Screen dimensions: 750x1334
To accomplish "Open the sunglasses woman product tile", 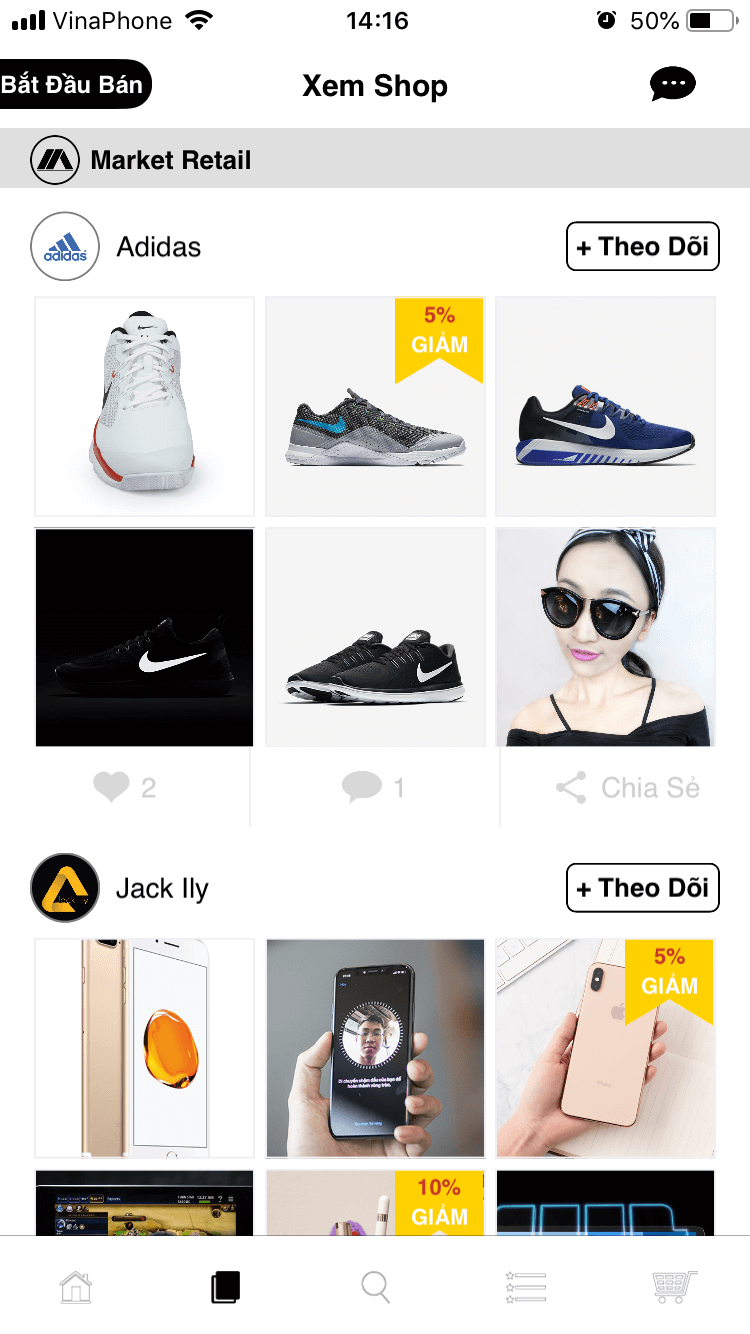I will 605,637.
